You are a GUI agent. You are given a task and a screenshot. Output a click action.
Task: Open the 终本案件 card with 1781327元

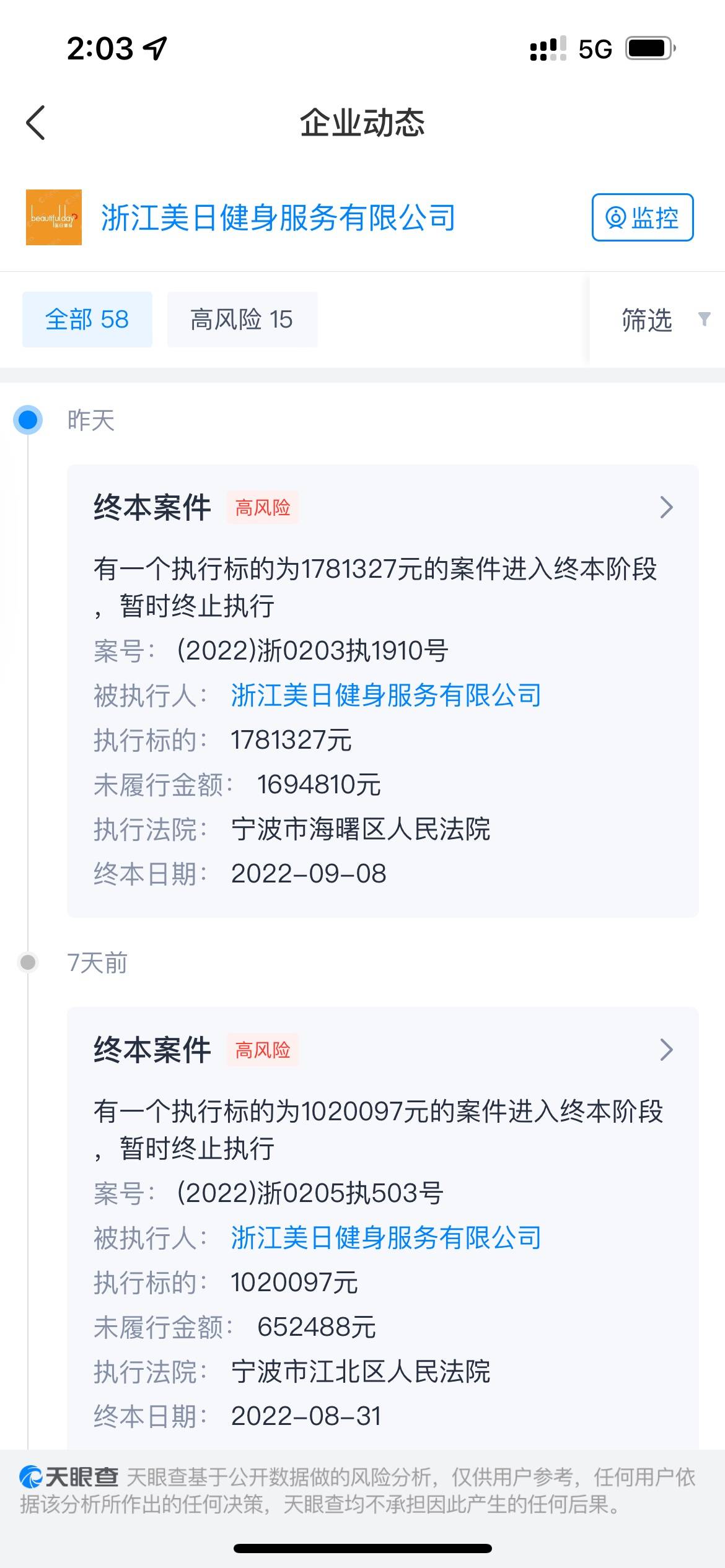666,508
